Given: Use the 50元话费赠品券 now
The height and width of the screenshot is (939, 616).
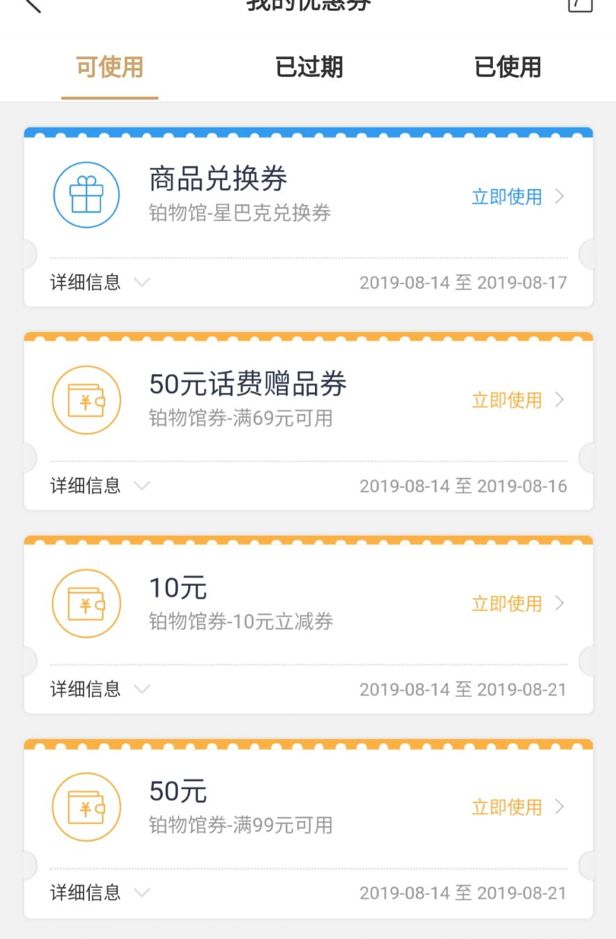Looking at the screenshot, I should pos(517,399).
